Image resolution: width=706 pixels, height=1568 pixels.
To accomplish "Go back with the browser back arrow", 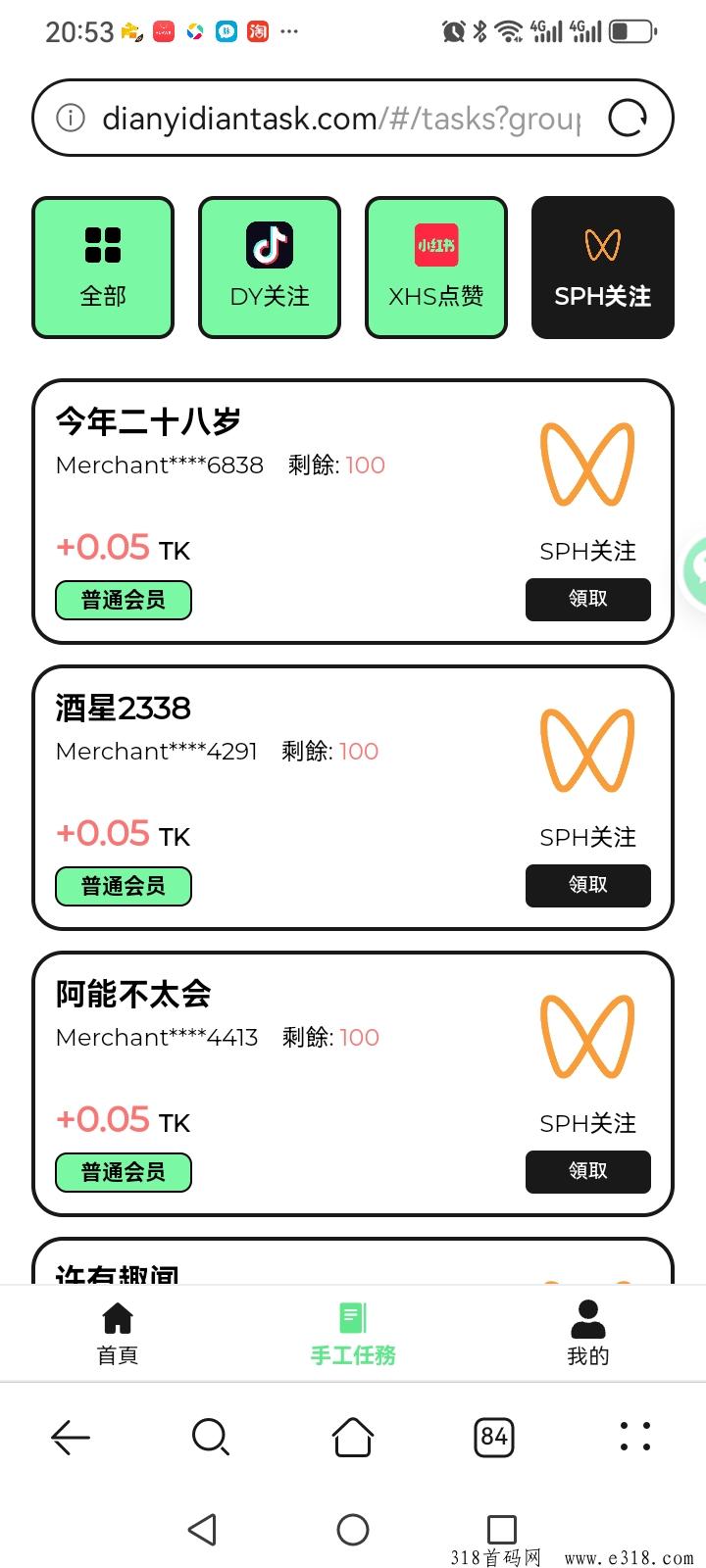I will click(x=71, y=1438).
